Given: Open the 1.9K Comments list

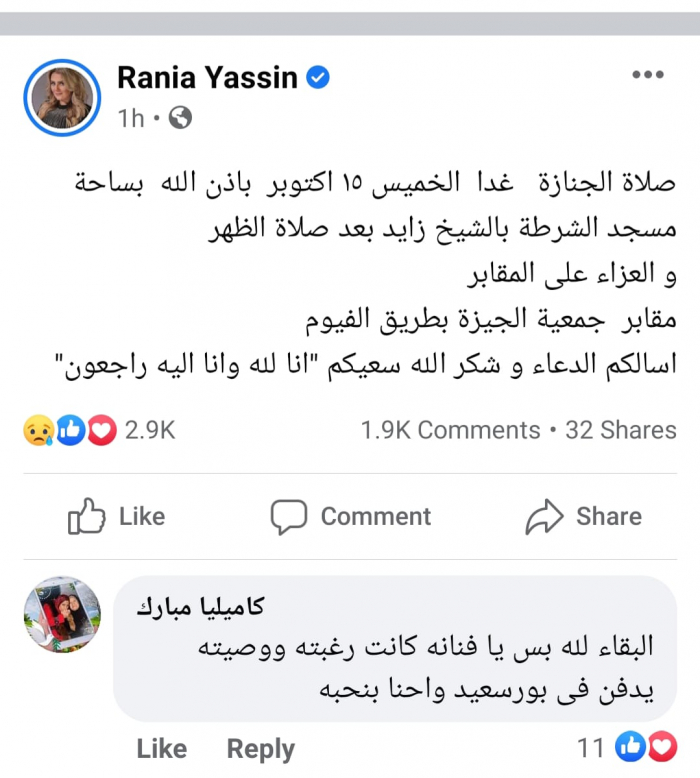Looking at the screenshot, I should coord(450,430).
